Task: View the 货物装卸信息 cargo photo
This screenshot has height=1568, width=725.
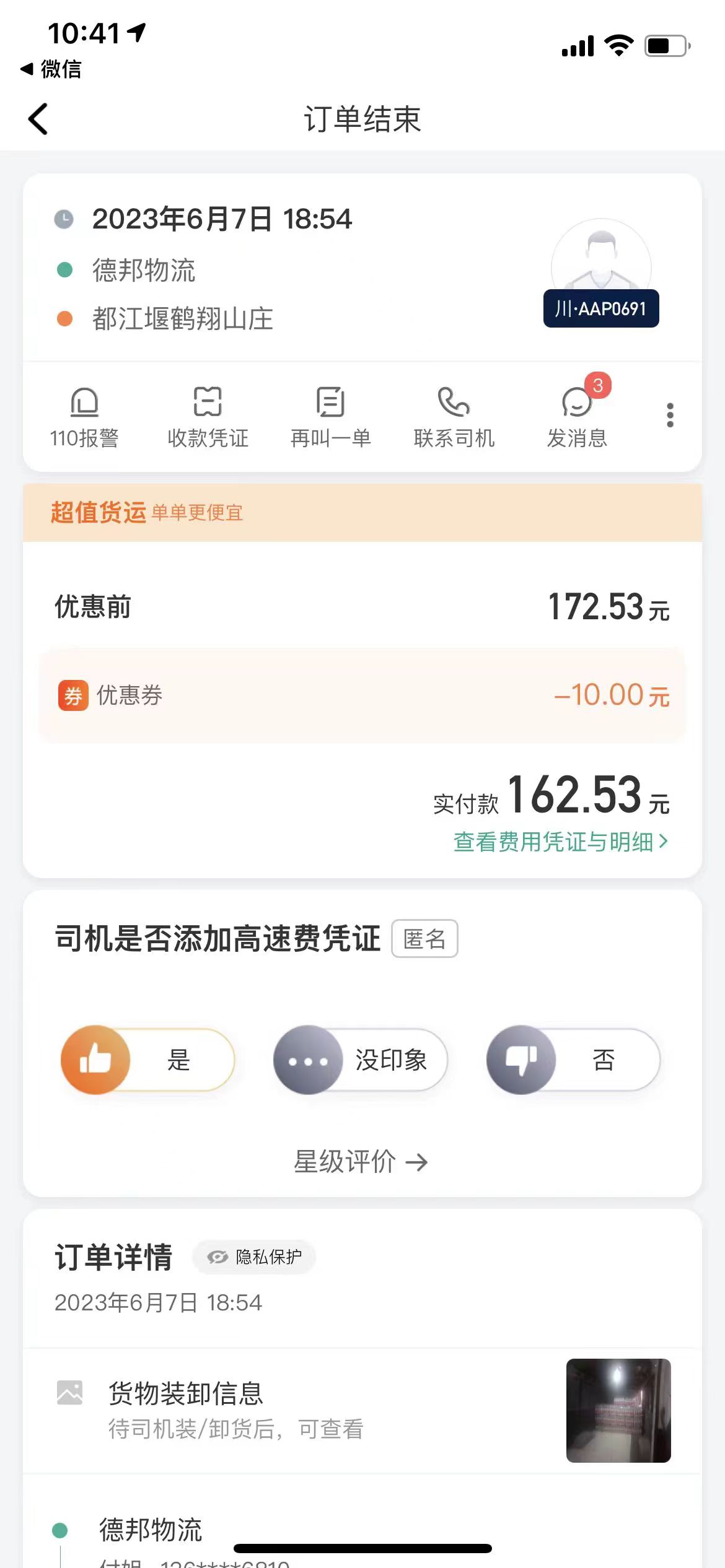Action: click(x=618, y=1411)
